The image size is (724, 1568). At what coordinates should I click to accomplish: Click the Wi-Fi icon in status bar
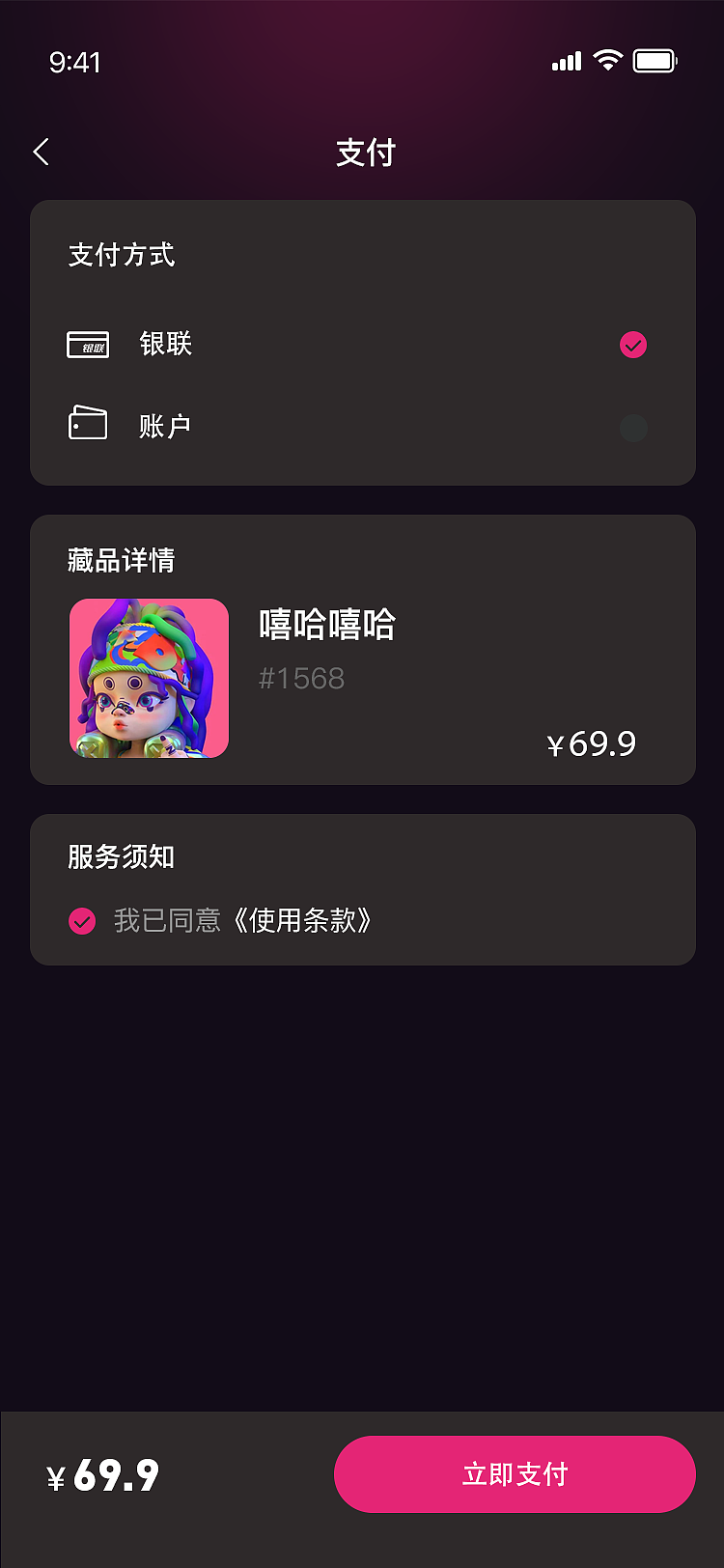click(607, 60)
